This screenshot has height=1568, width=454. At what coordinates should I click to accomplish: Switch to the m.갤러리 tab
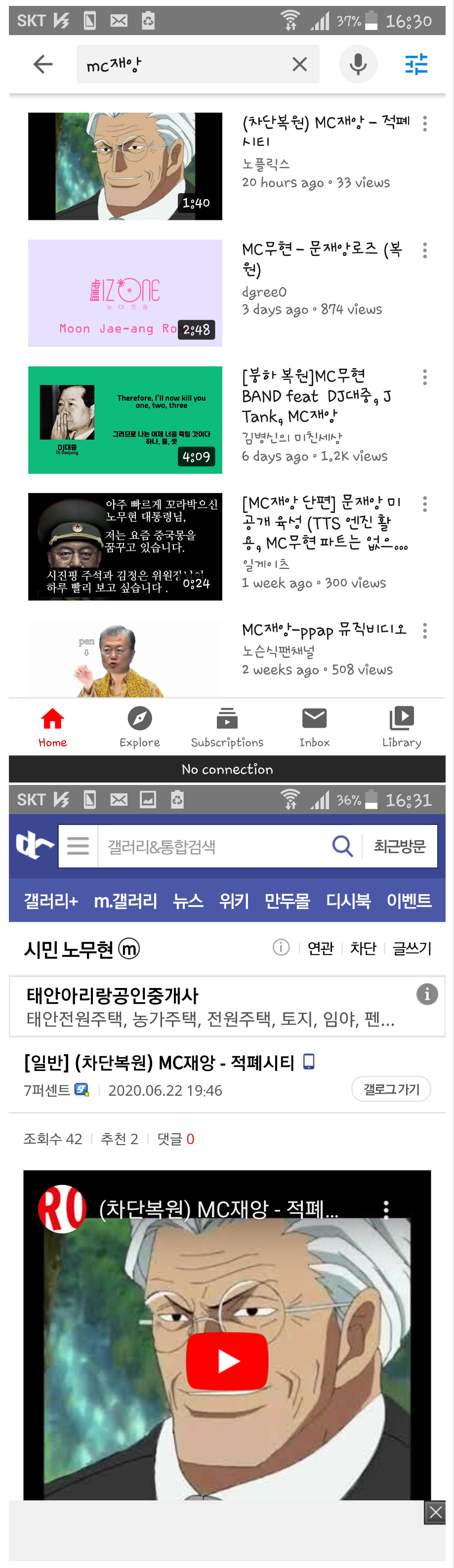coord(125,900)
